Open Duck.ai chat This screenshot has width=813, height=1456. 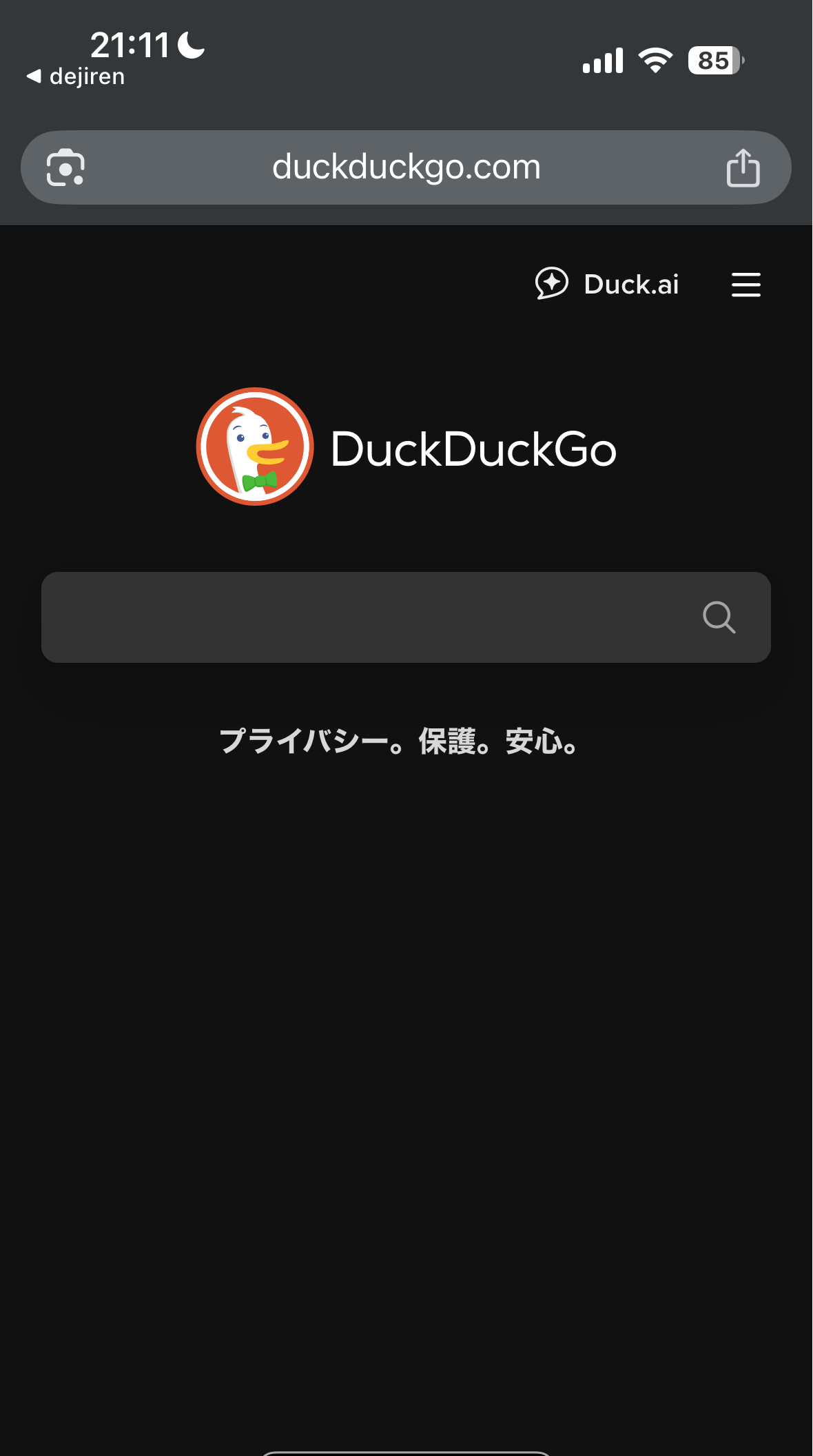pos(607,284)
